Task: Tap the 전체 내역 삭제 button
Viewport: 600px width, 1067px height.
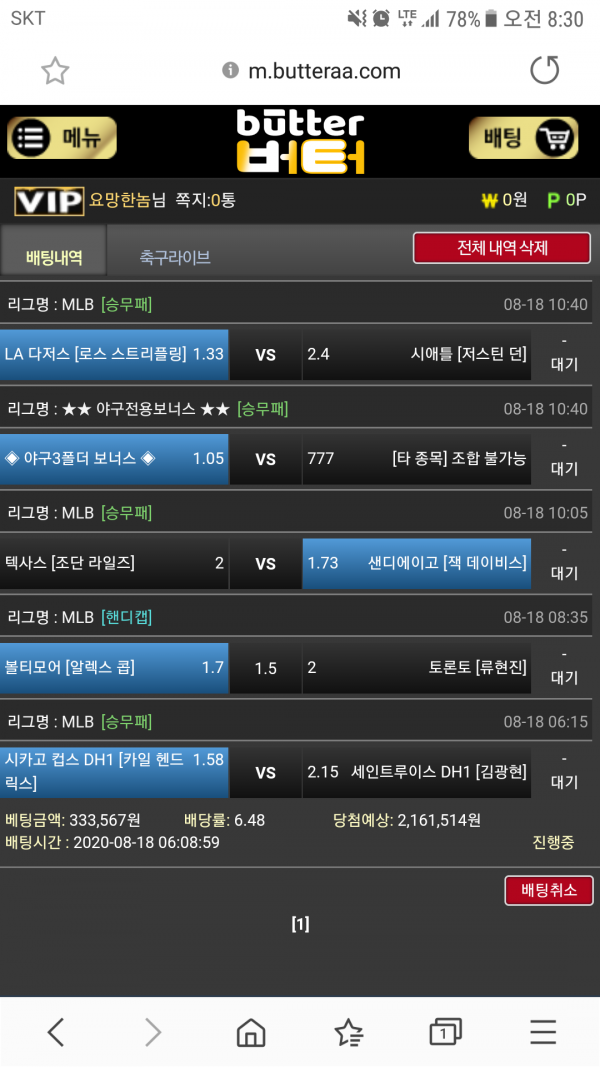Action: click(x=502, y=248)
